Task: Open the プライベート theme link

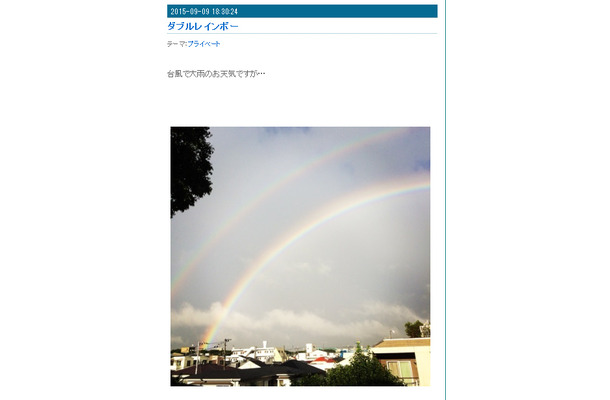Action: 204,45
